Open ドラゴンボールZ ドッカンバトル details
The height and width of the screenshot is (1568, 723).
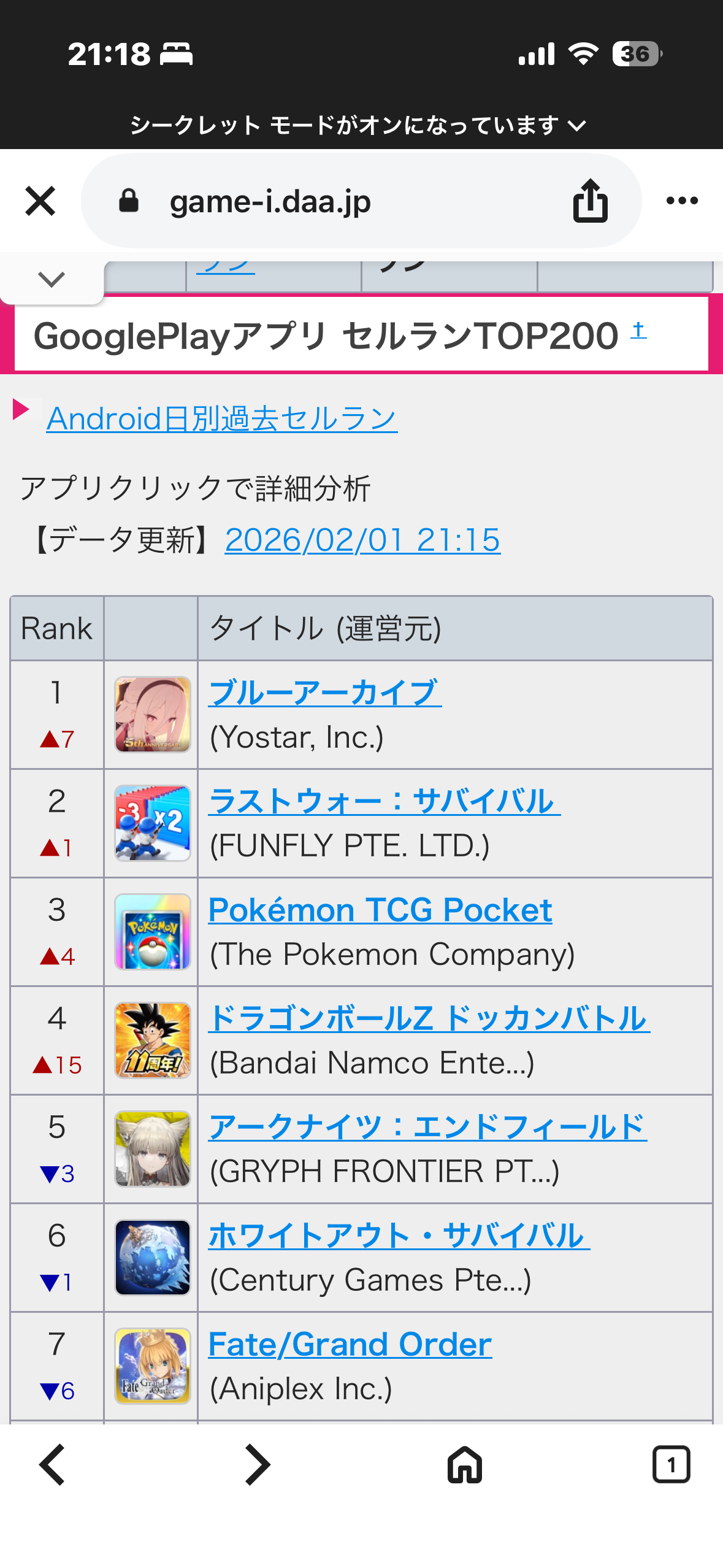[x=429, y=1018]
